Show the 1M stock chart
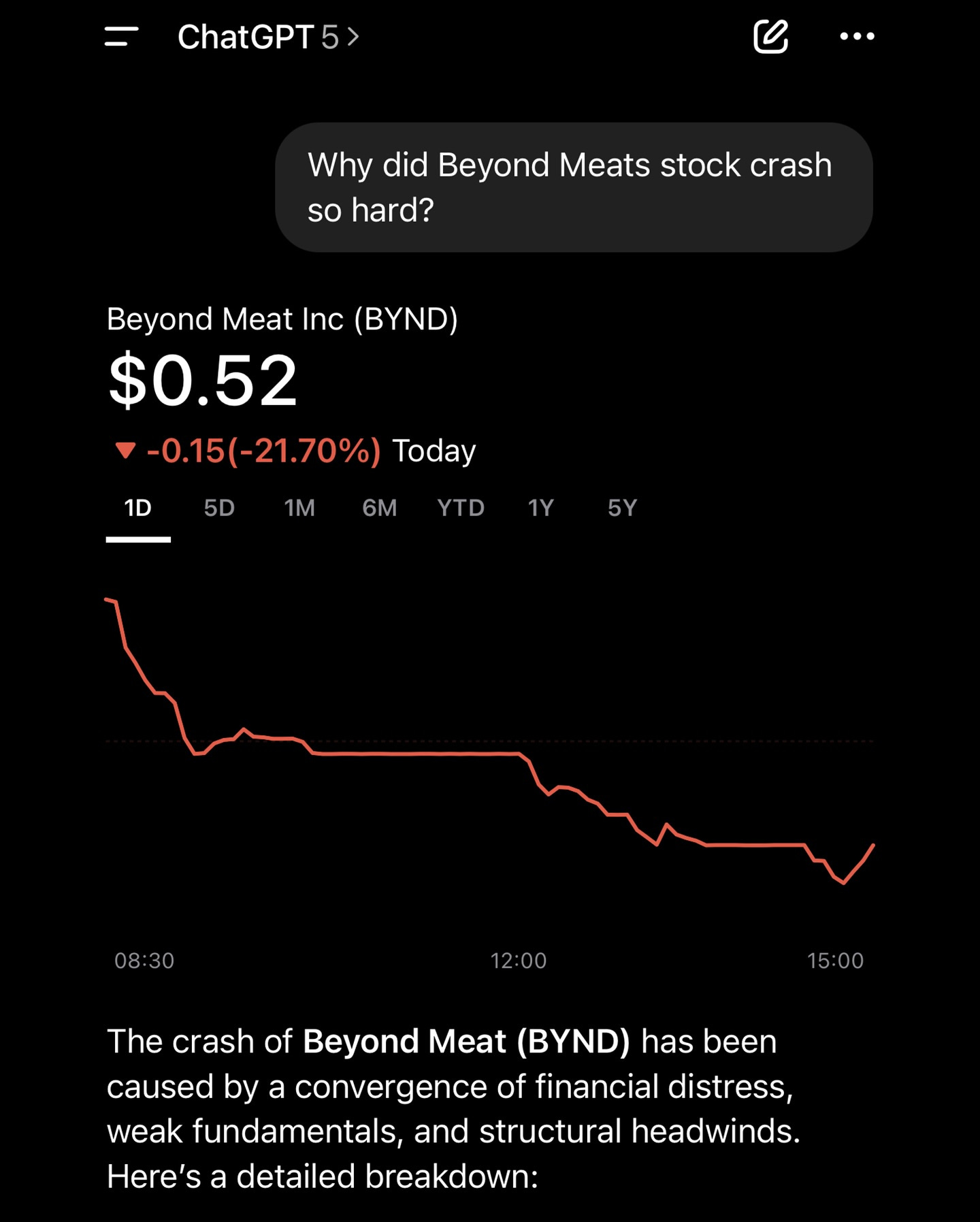Screen dimensions: 980x1222 [299, 508]
